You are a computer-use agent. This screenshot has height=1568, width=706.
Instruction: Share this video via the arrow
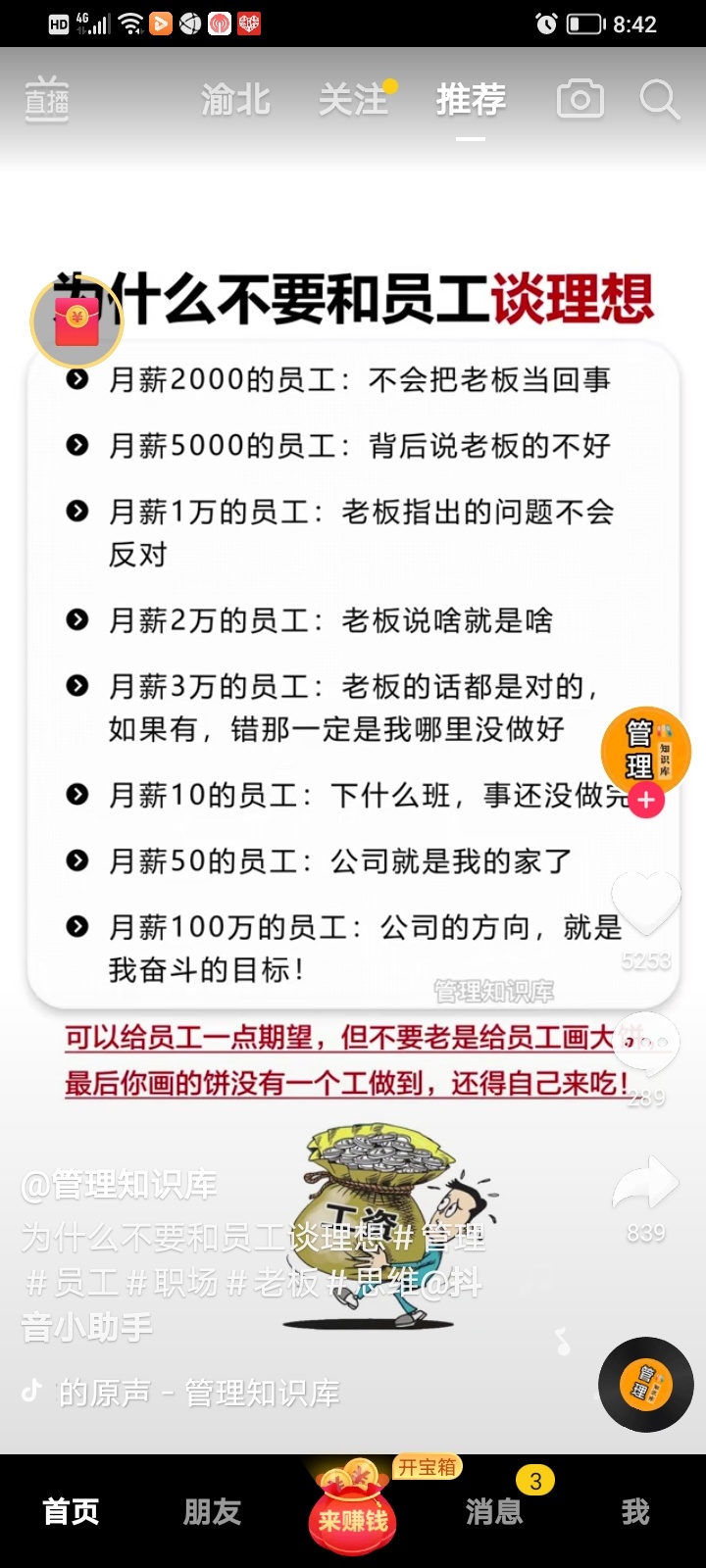(x=645, y=1184)
